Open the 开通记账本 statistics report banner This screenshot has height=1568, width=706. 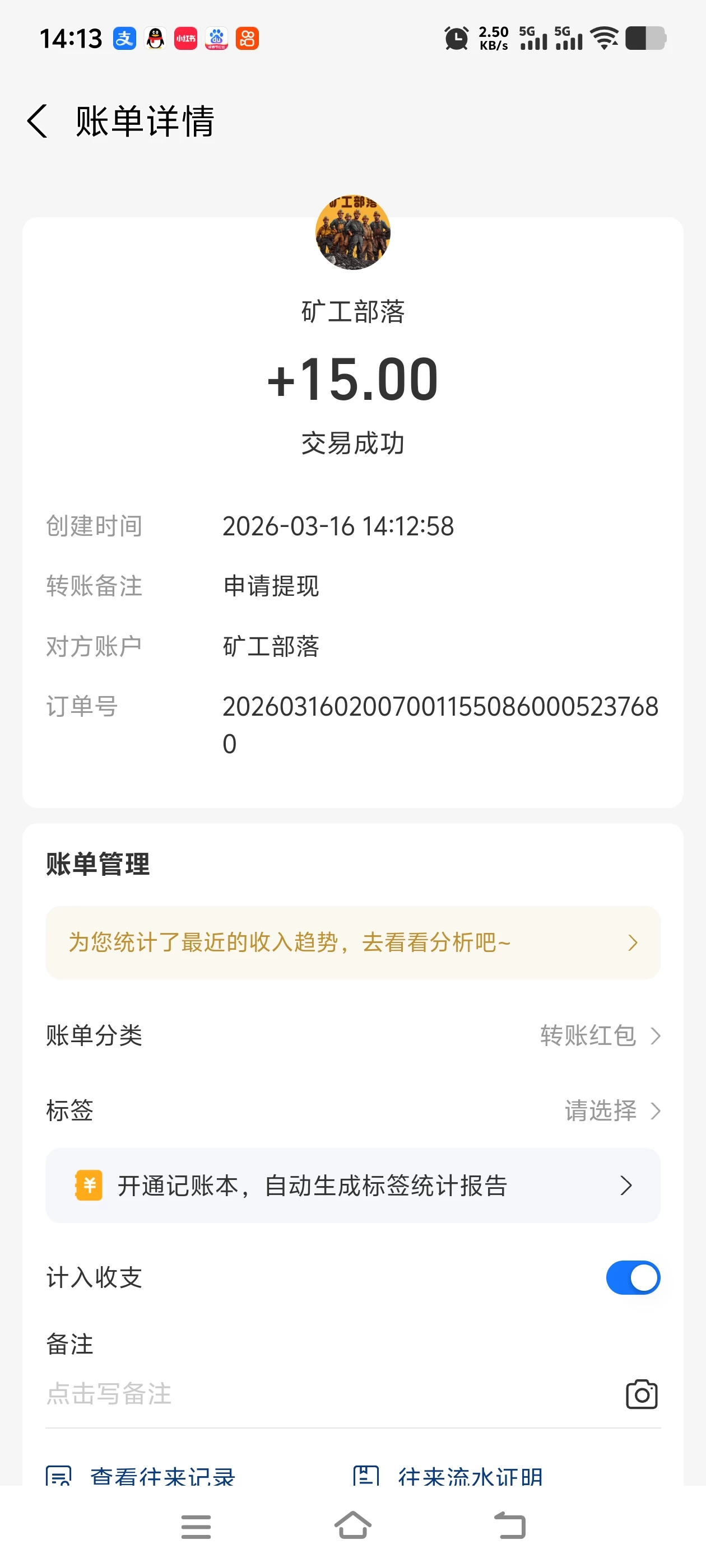click(x=352, y=1185)
